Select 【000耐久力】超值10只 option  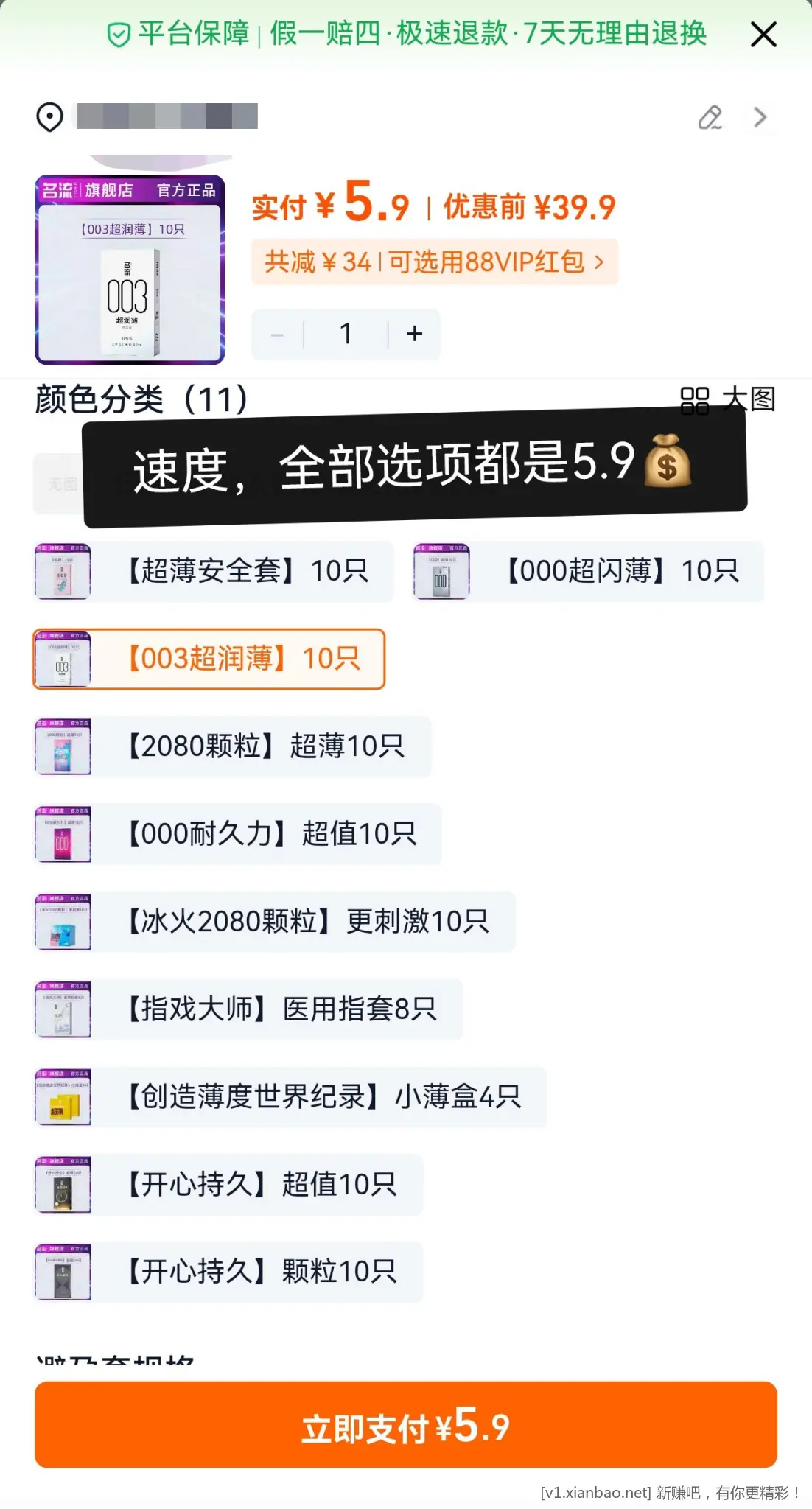[x=237, y=834]
